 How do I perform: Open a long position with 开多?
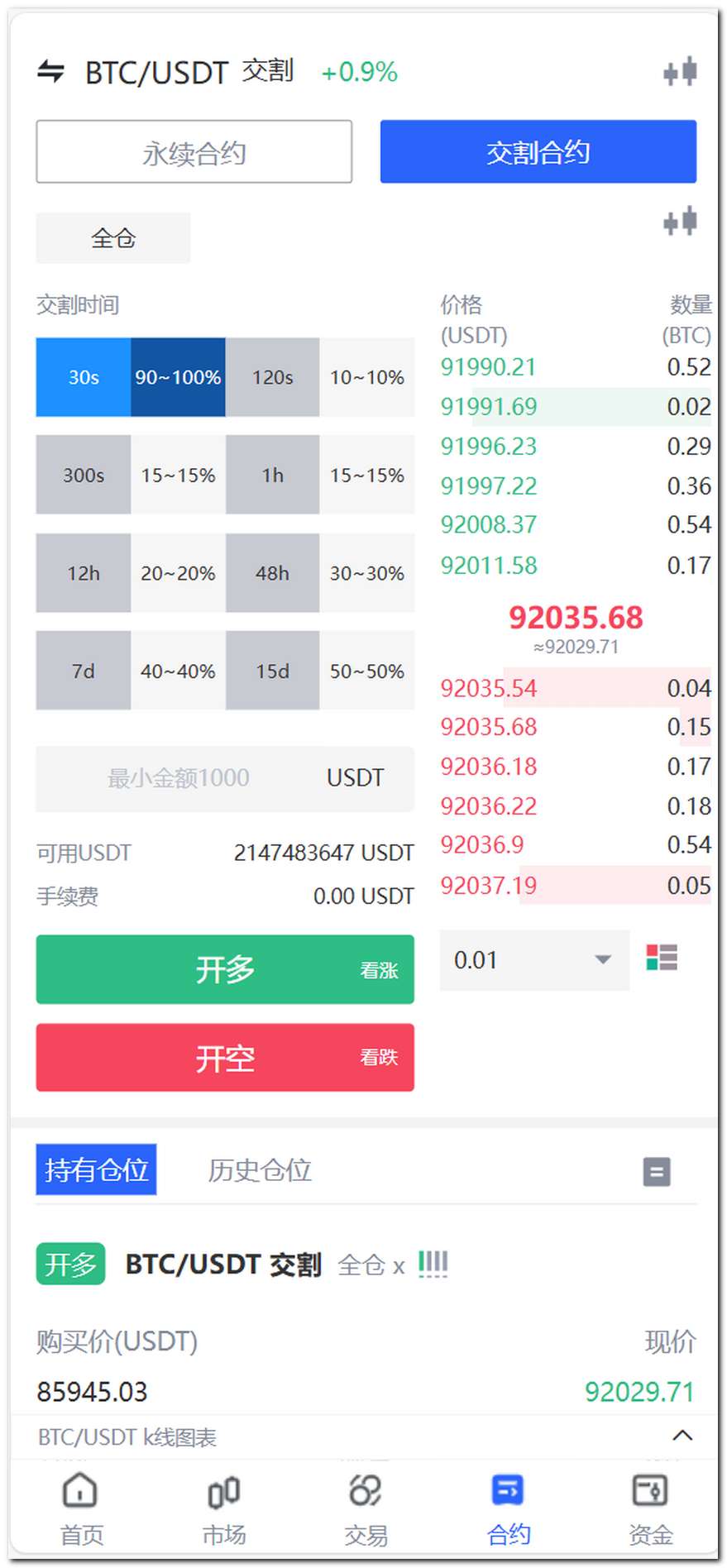pyautogui.click(x=225, y=969)
